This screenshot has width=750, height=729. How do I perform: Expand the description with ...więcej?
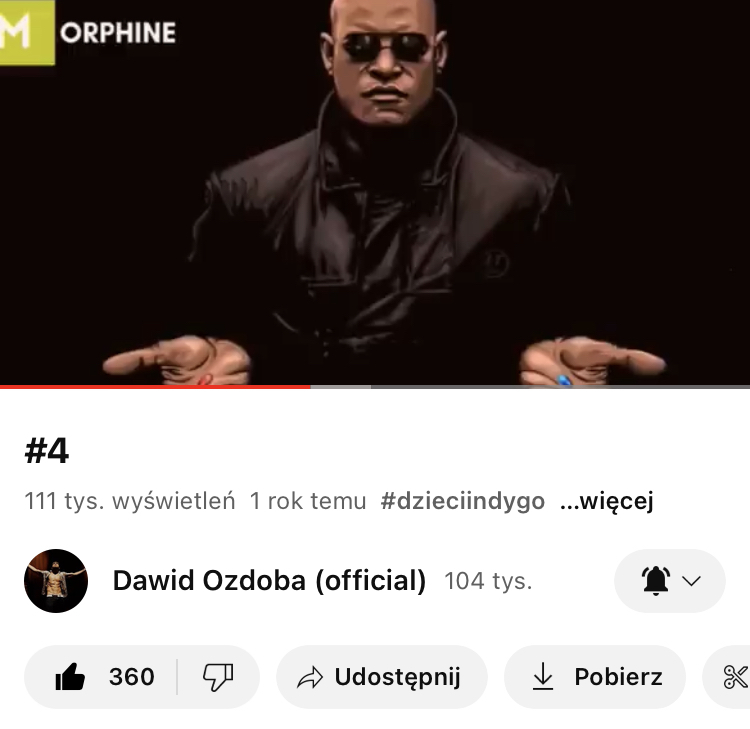point(607,501)
